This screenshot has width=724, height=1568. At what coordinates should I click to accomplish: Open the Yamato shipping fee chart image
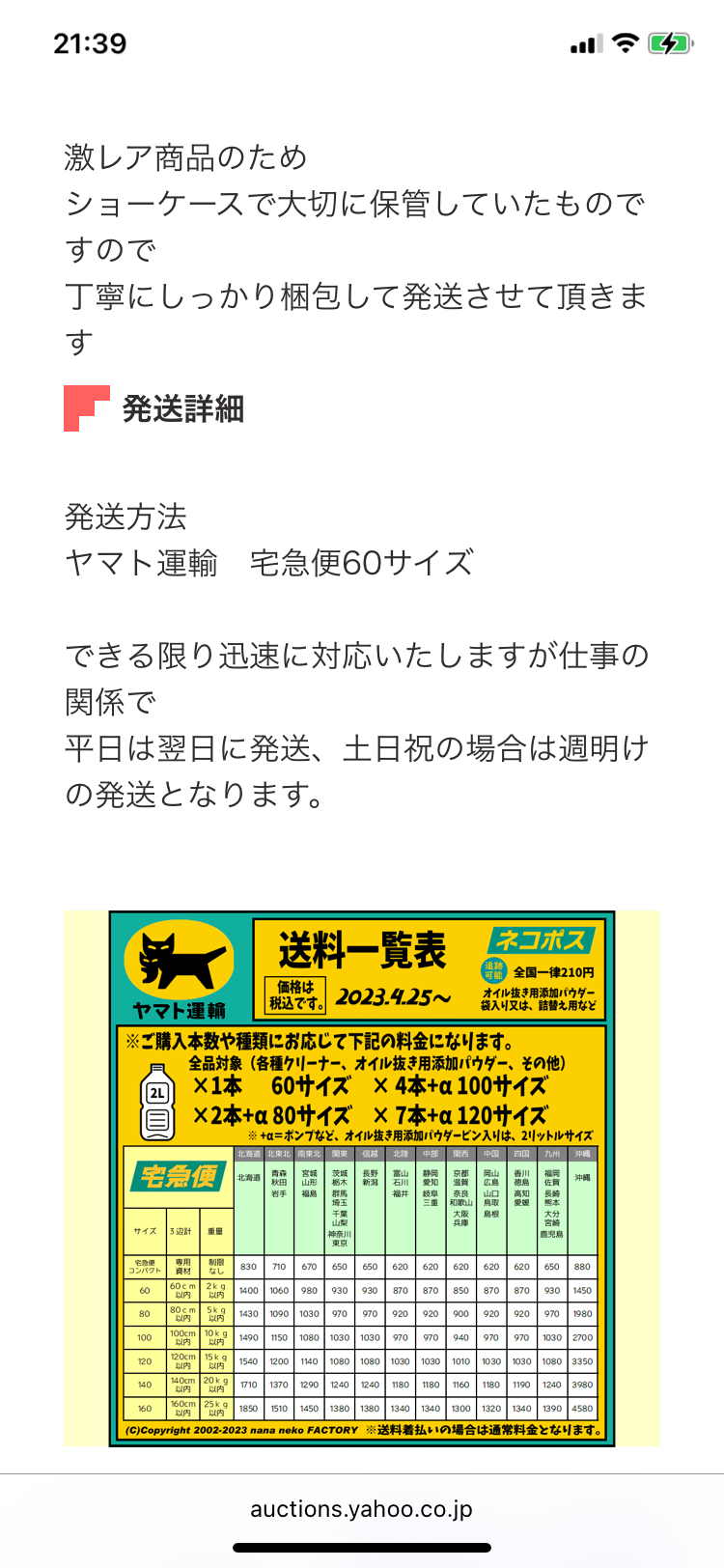tap(362, 1178)
